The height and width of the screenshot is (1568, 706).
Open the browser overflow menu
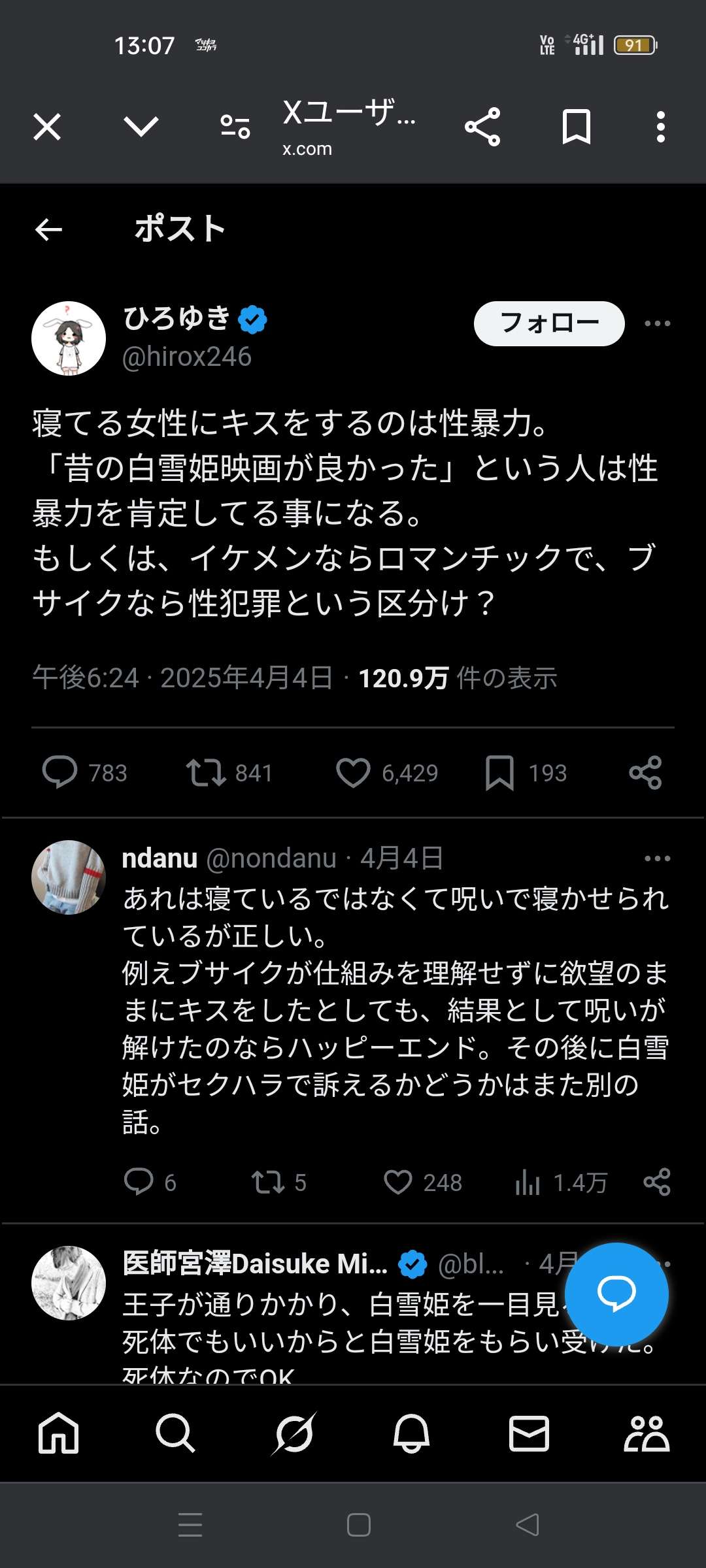661,127
